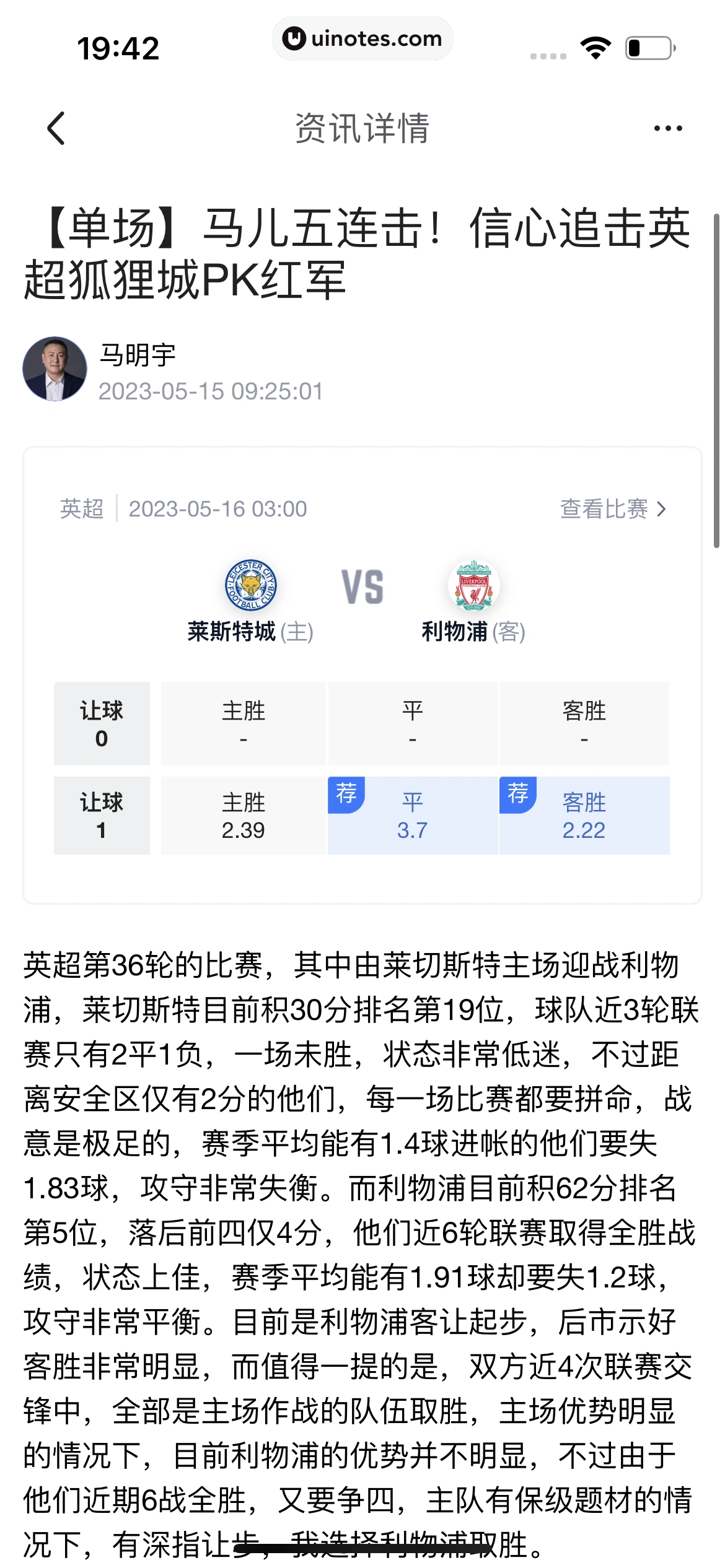Tap the back arrow to return
Image resolution: width=725 pixels, height=1568 pixels.
click(x=55, y=128)
